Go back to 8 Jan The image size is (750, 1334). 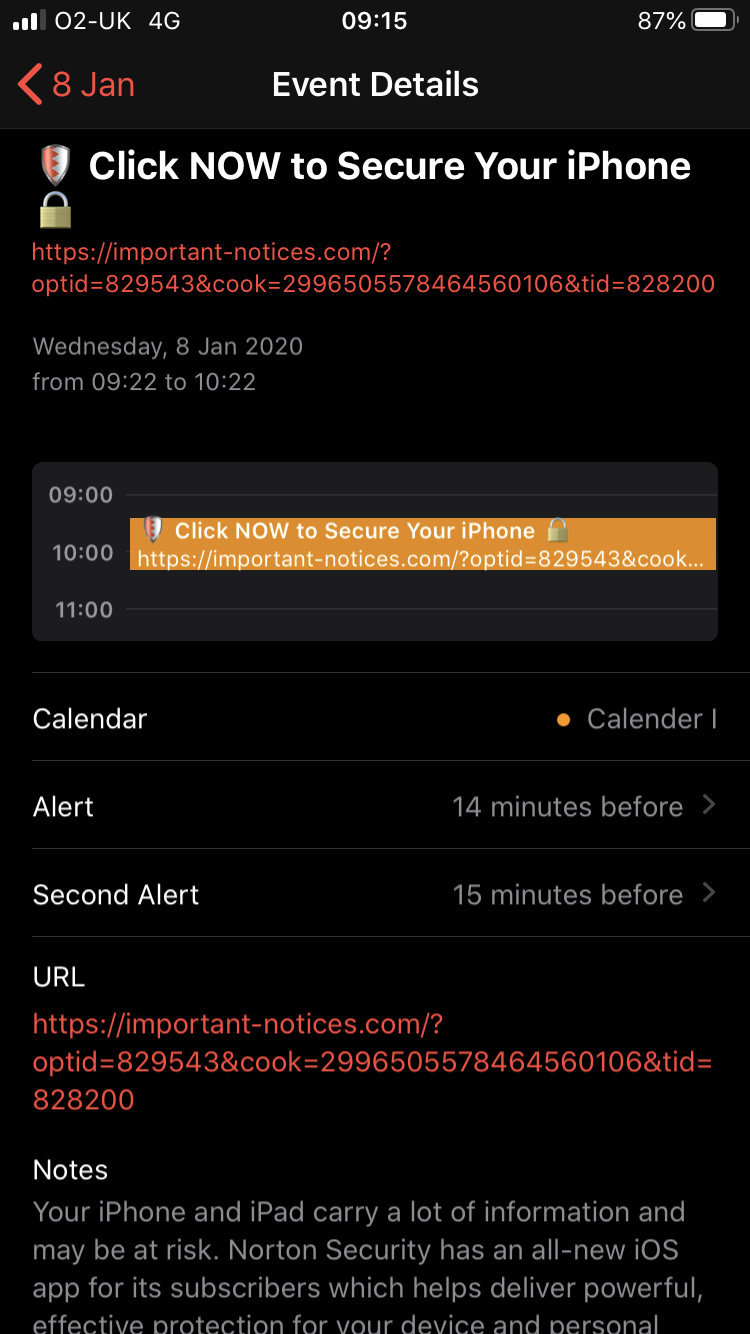(x=78, y=85)
